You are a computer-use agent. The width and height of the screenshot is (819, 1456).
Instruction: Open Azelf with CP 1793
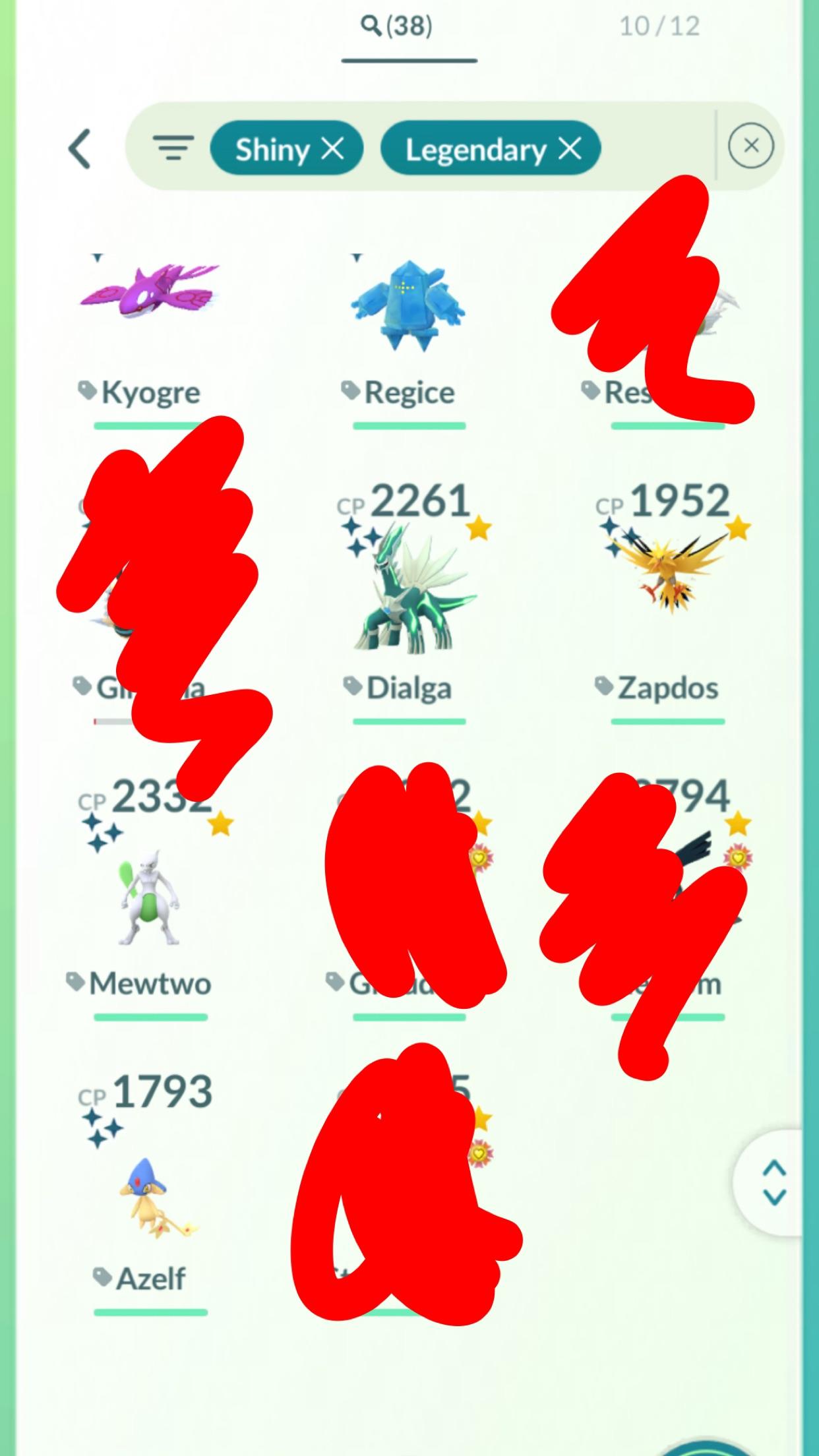click(x=150, y=1194)
